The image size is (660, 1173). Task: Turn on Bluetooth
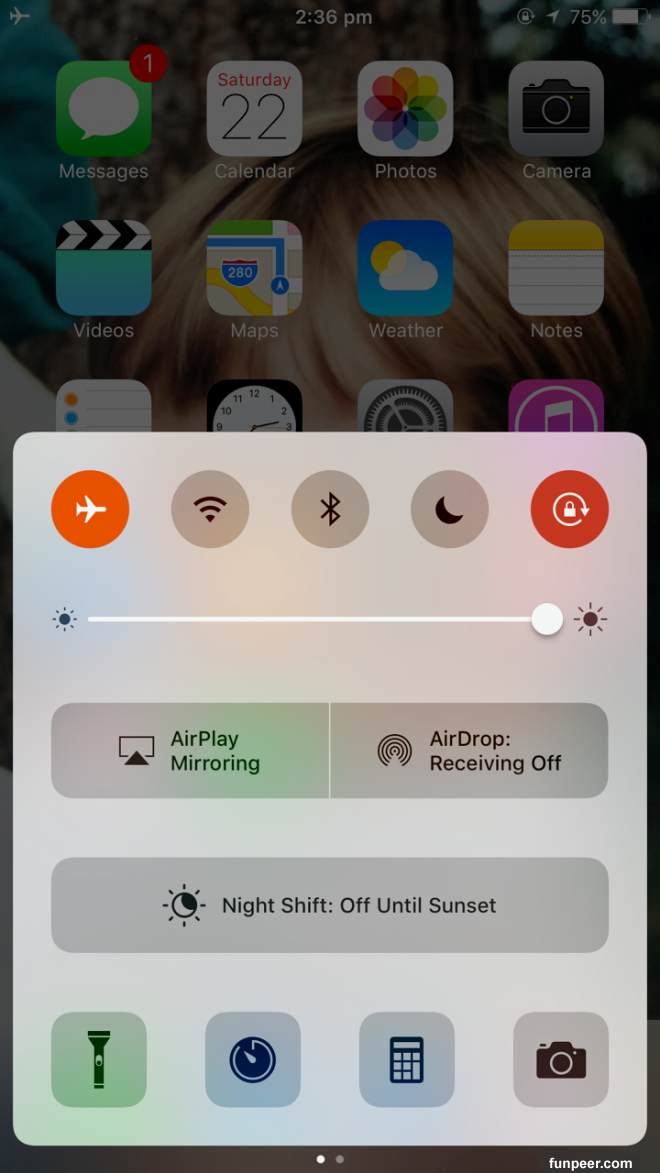(330, 510)
